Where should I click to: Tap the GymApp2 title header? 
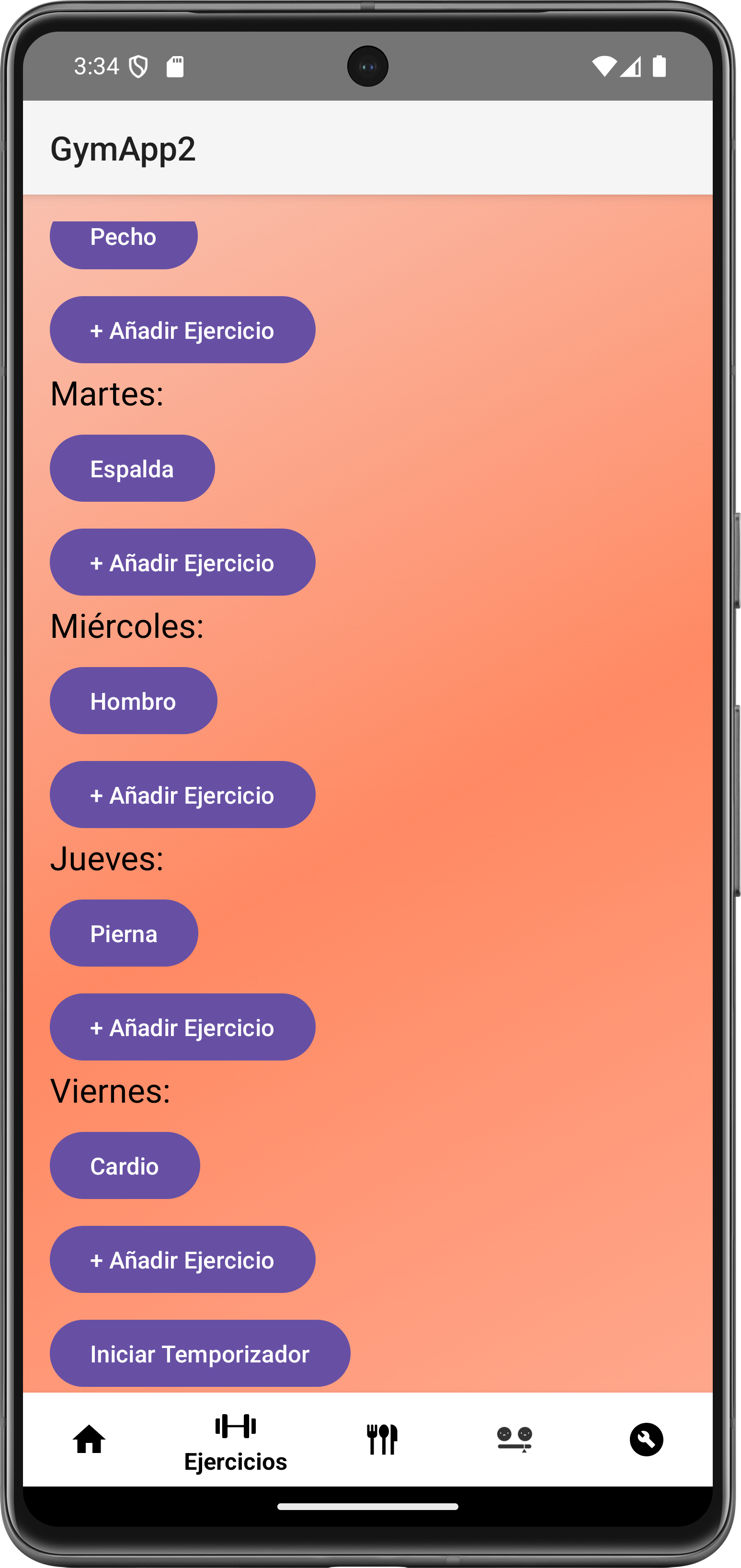124,148
